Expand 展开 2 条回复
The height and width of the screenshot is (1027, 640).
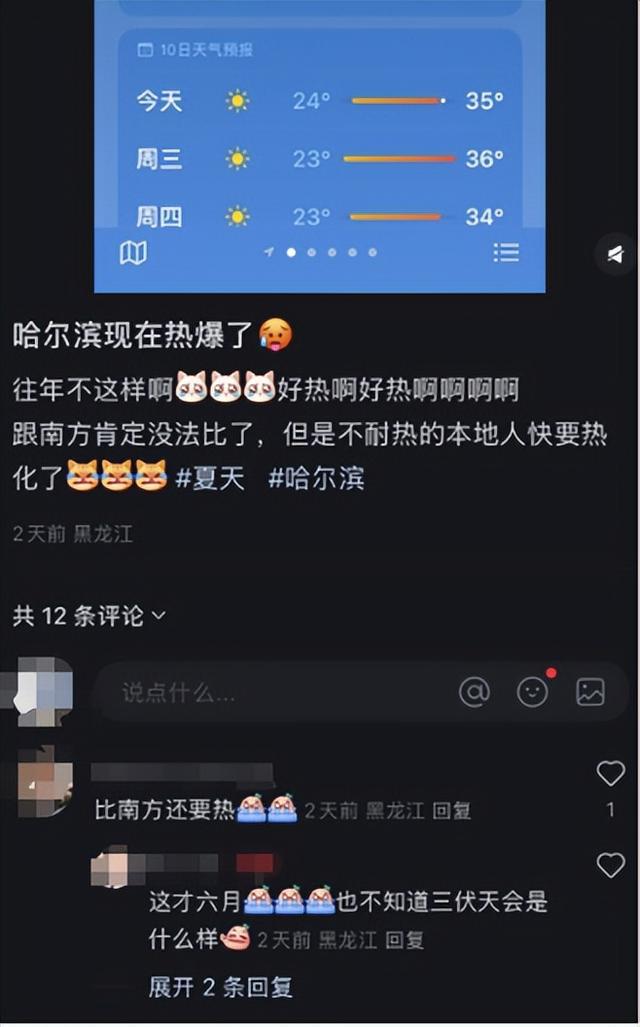[x=221, y=987]
